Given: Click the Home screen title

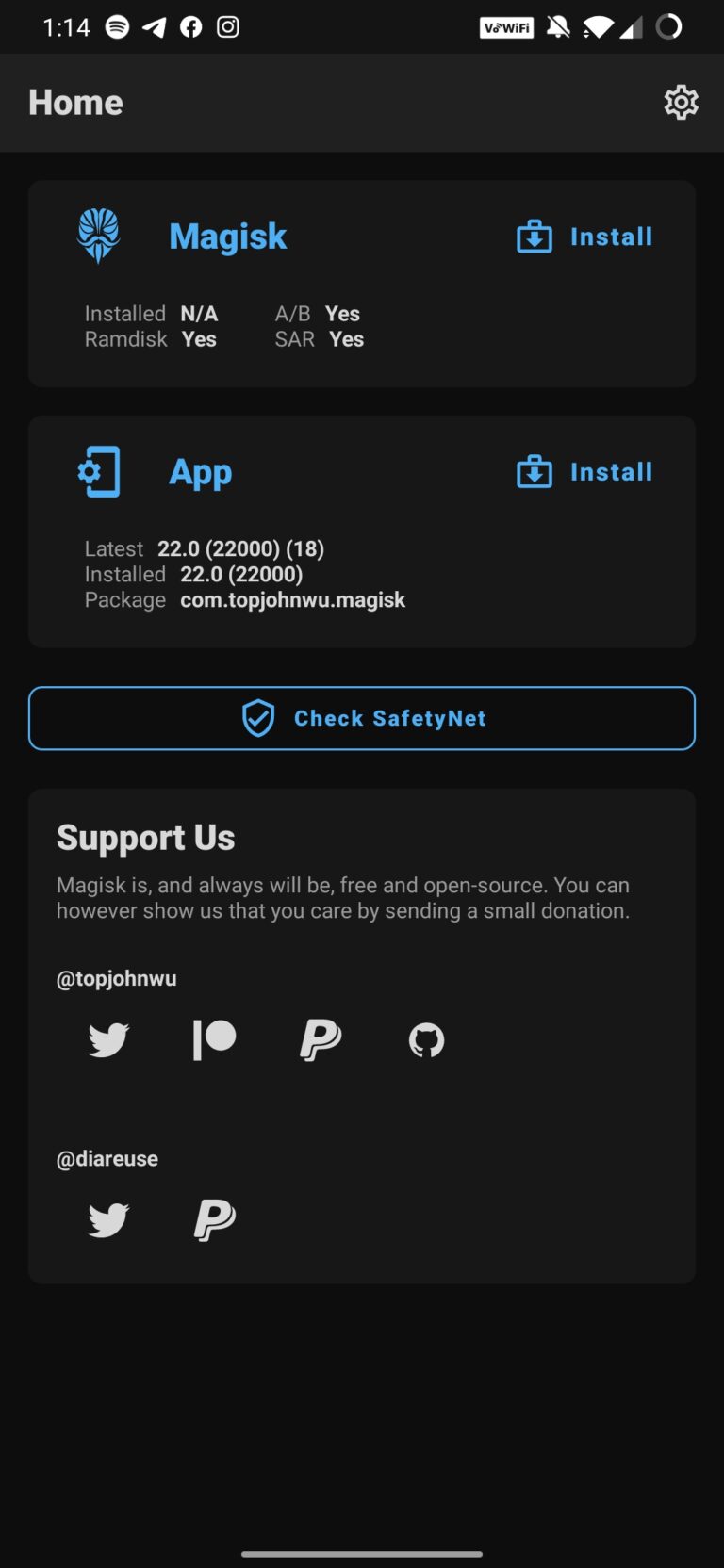Looking at the screenshot, I should (x=75, y=102).
